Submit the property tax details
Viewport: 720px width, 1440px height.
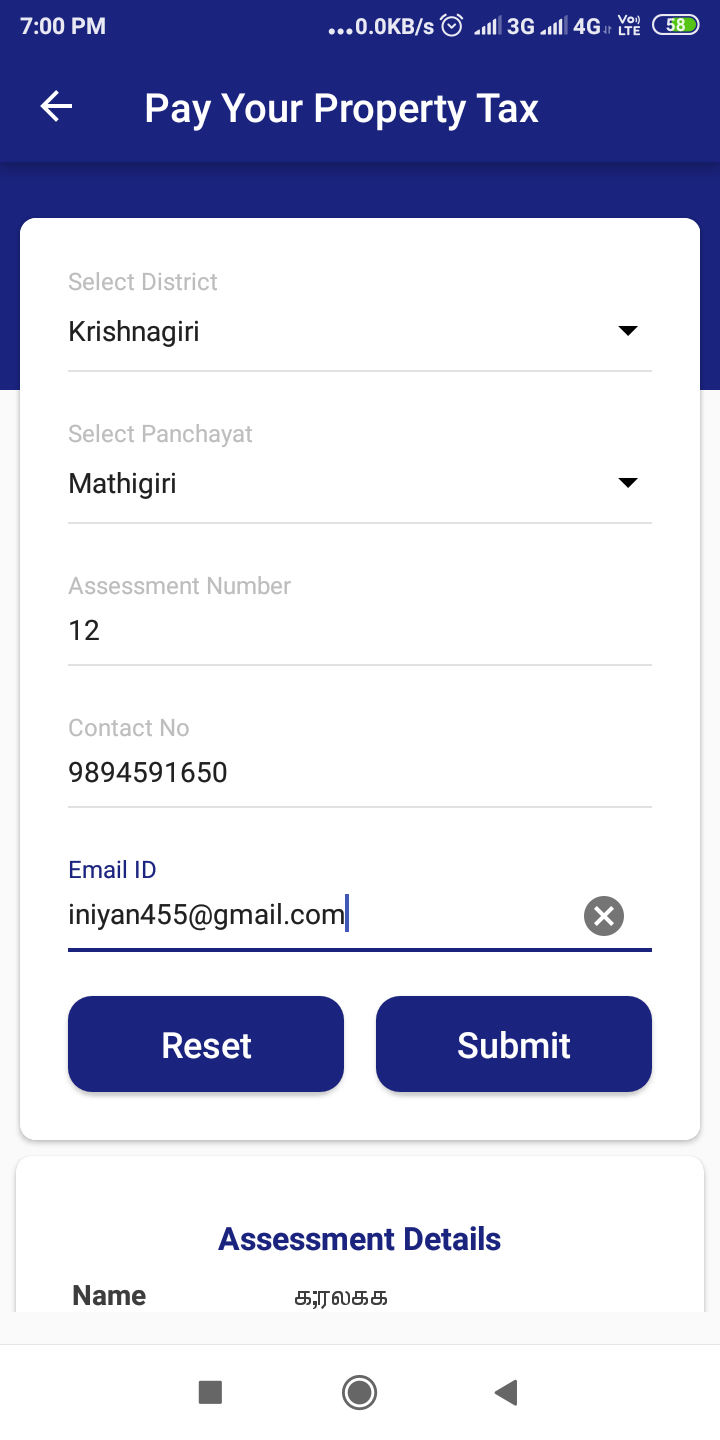click(514, 1044)
